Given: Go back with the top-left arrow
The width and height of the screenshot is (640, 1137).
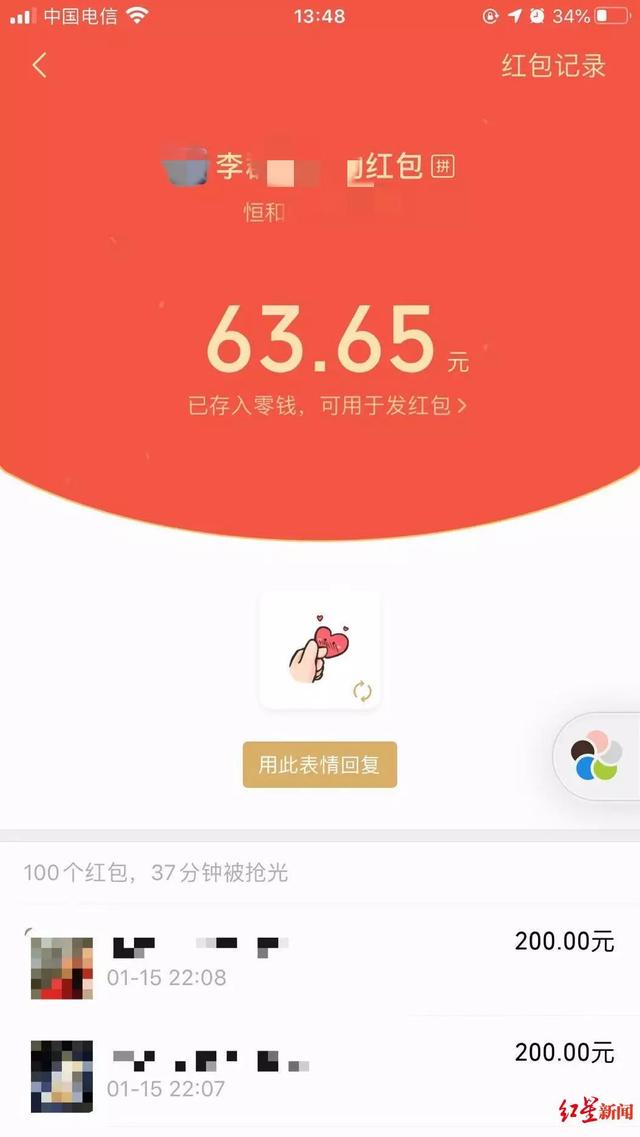Looking at the screenshot, I should [39, 65].
